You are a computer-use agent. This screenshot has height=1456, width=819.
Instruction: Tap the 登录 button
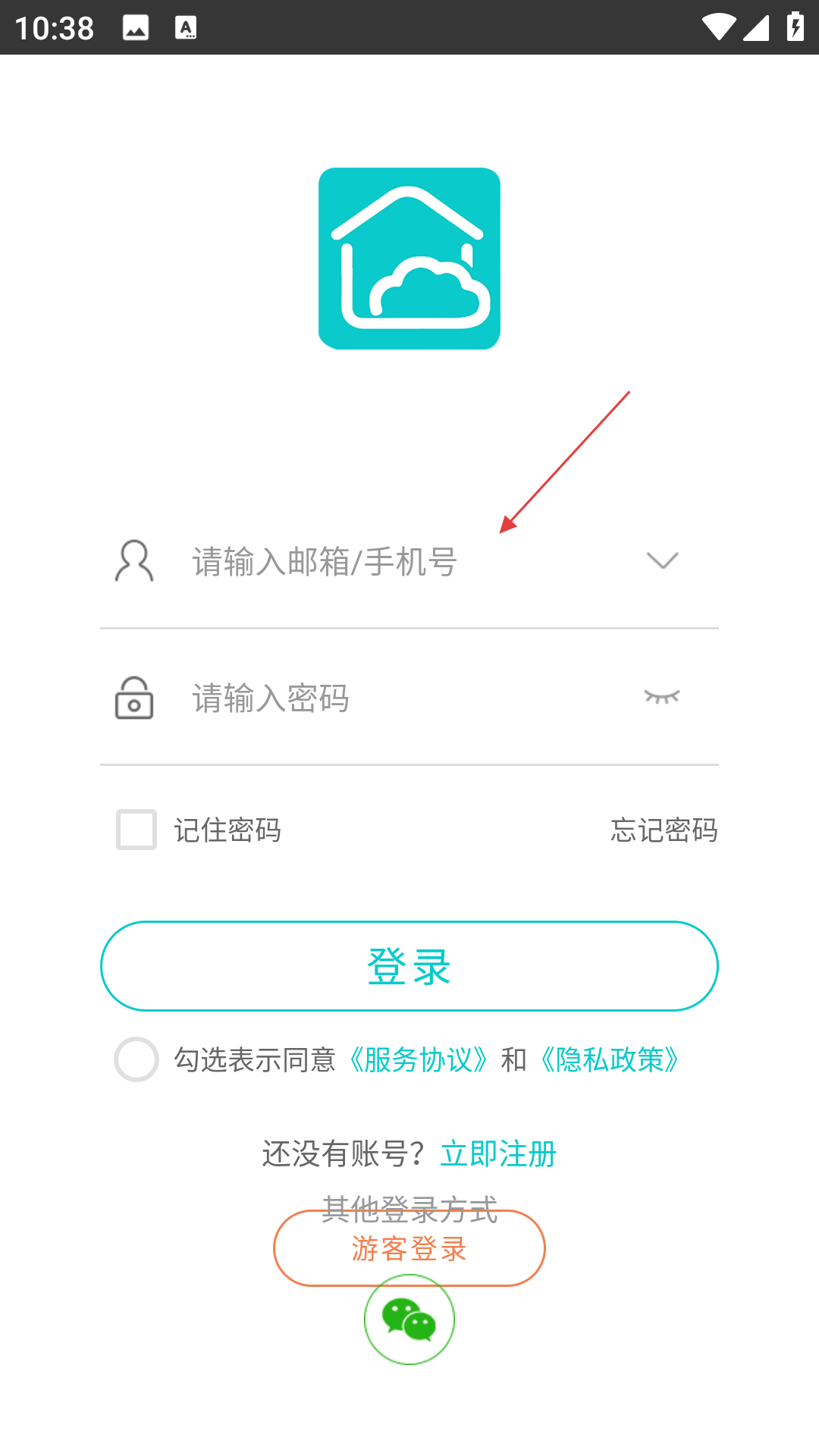409,966
